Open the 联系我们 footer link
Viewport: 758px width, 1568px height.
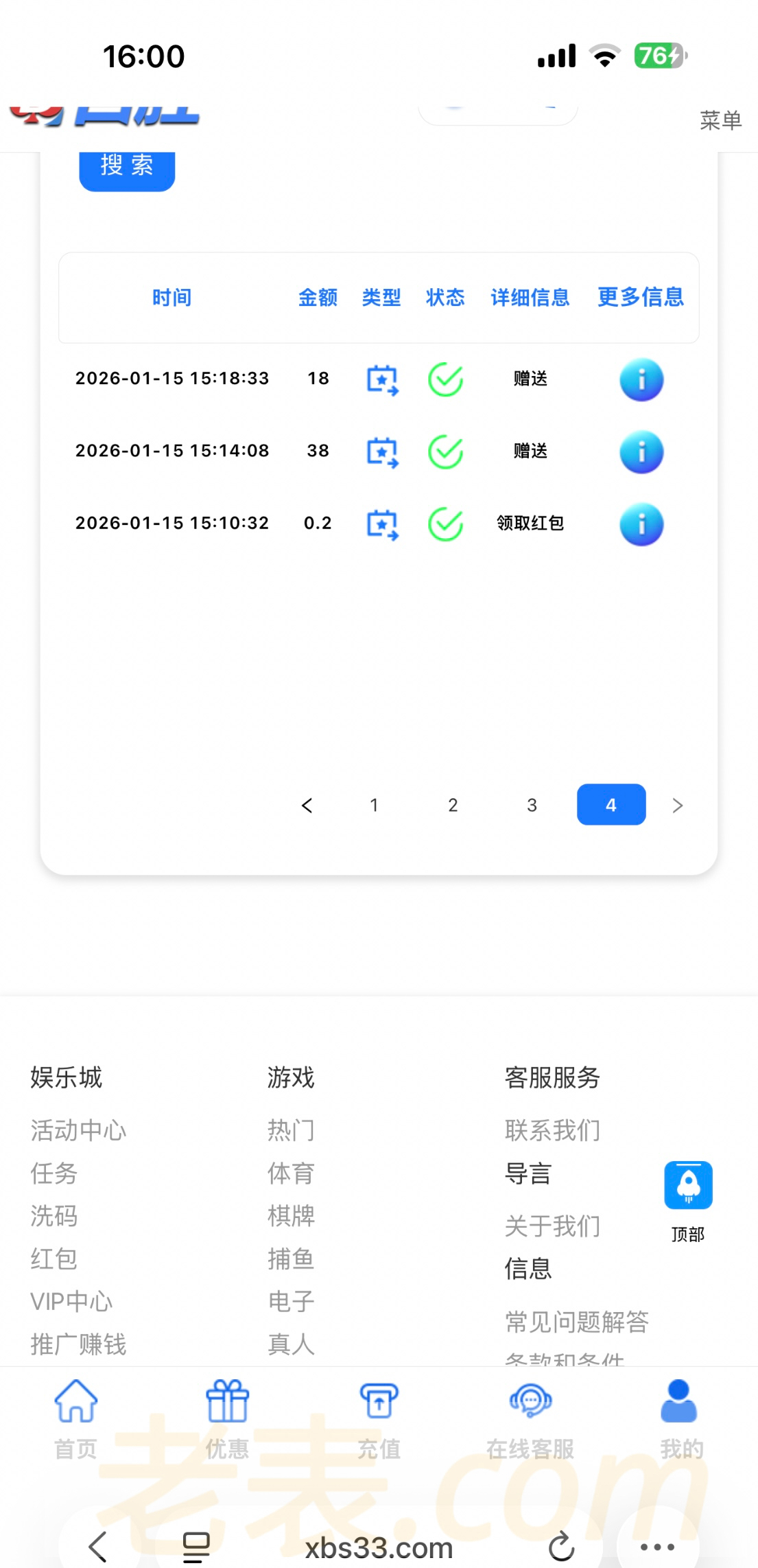point(552,1130)
